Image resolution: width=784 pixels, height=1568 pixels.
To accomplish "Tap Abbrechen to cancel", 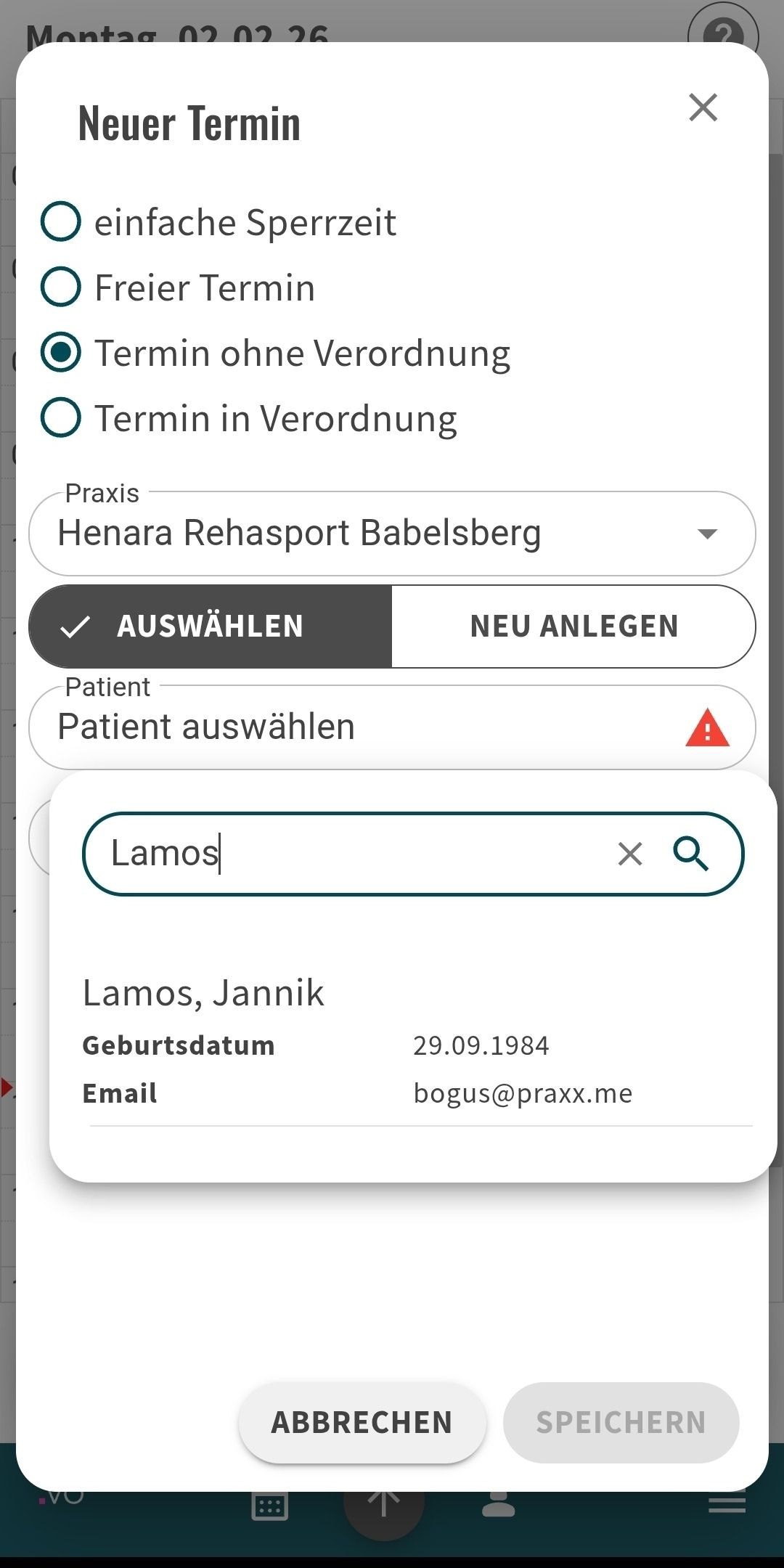I will point(362,1423).
